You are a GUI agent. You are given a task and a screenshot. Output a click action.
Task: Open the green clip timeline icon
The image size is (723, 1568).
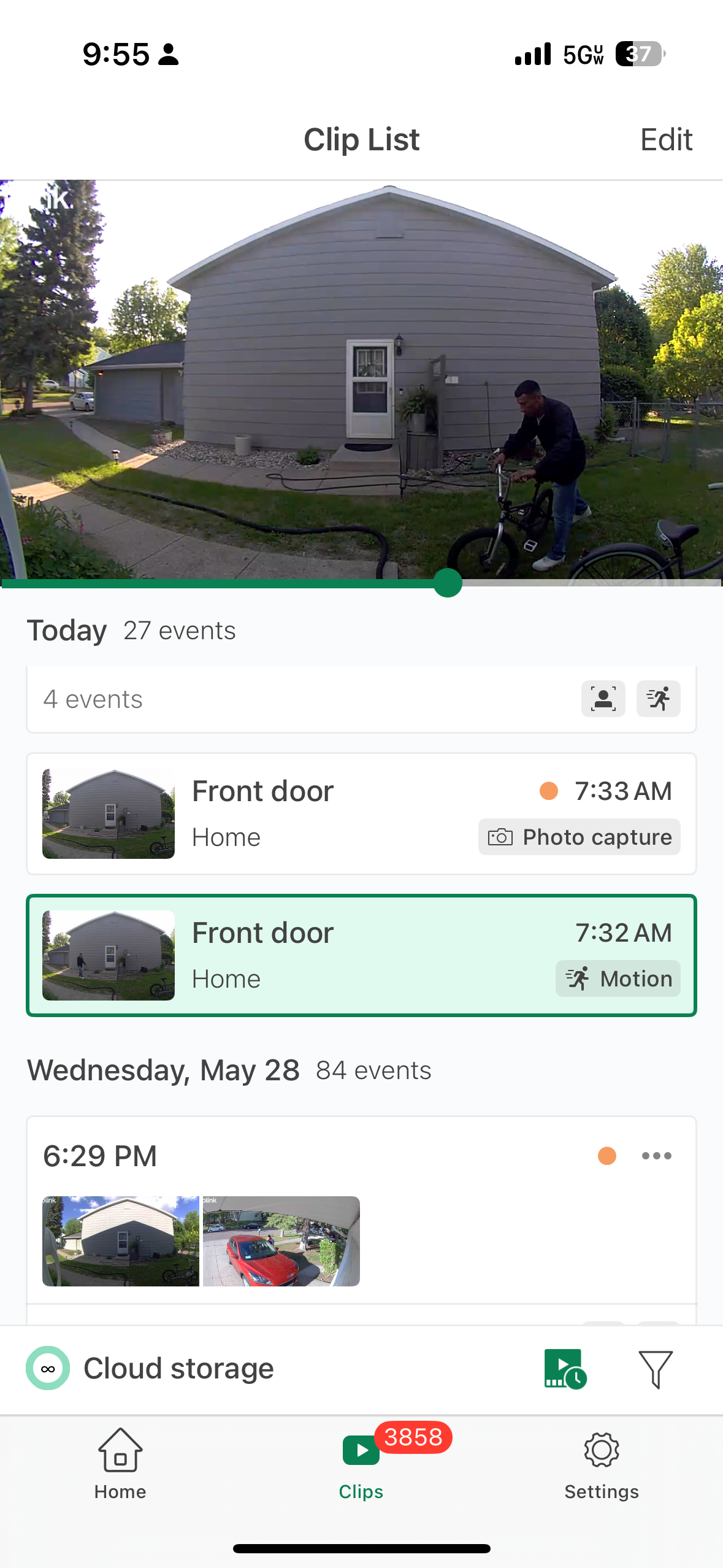(565, 1369)
